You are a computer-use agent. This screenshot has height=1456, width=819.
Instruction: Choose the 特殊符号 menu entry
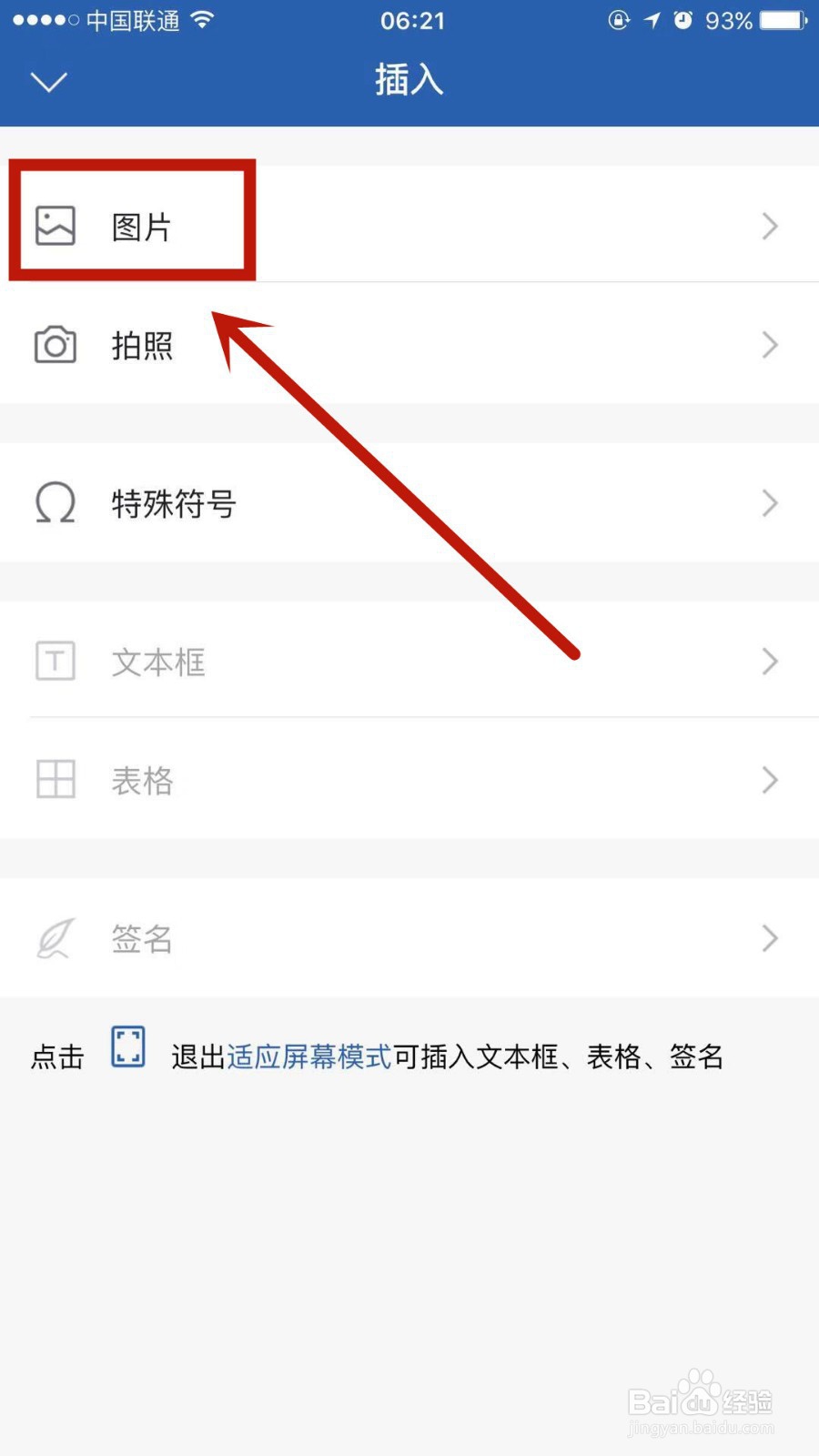point(173,503)
